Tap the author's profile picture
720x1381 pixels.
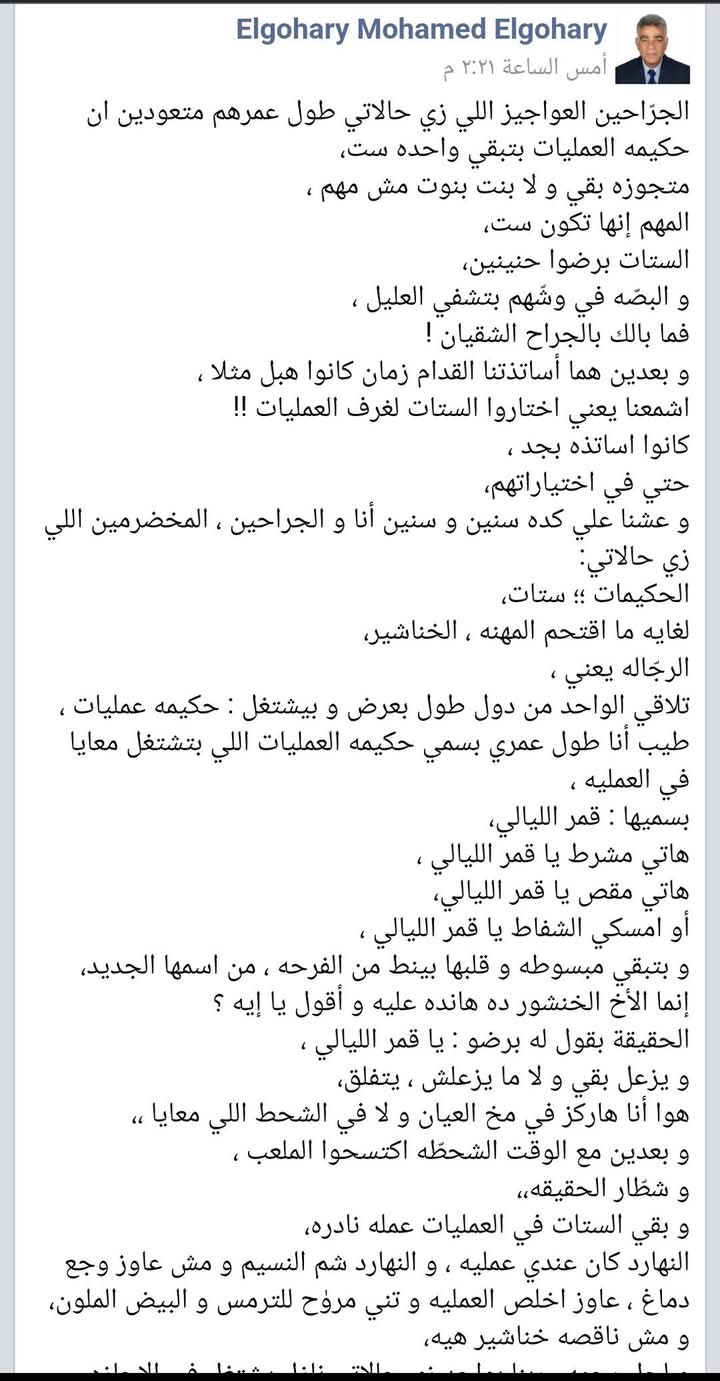tap(651, 52)
